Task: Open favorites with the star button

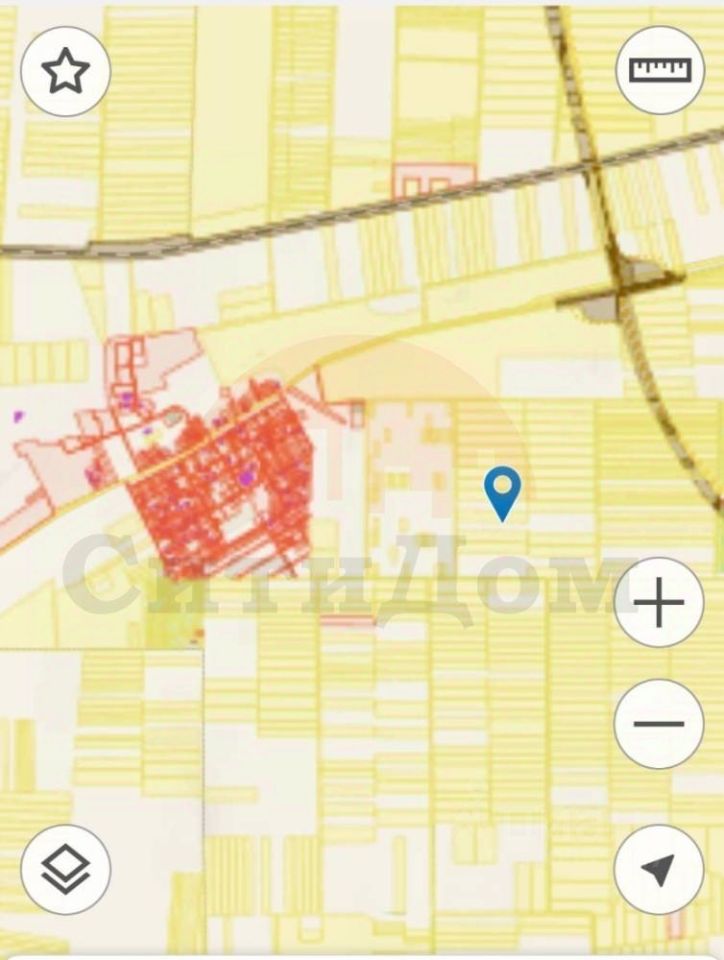Action: (x=66, y=72)
